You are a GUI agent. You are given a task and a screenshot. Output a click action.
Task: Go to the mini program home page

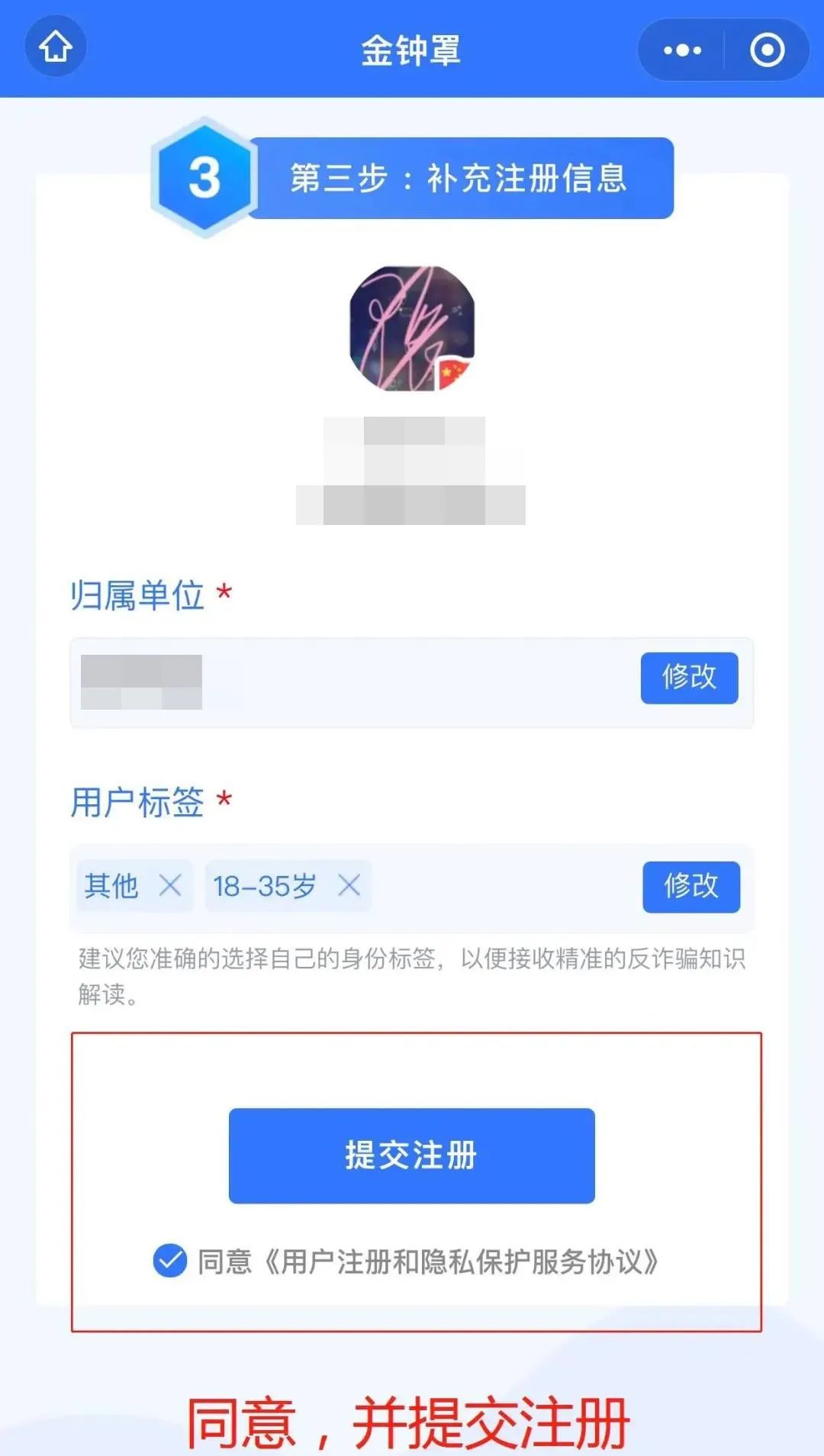56,47
